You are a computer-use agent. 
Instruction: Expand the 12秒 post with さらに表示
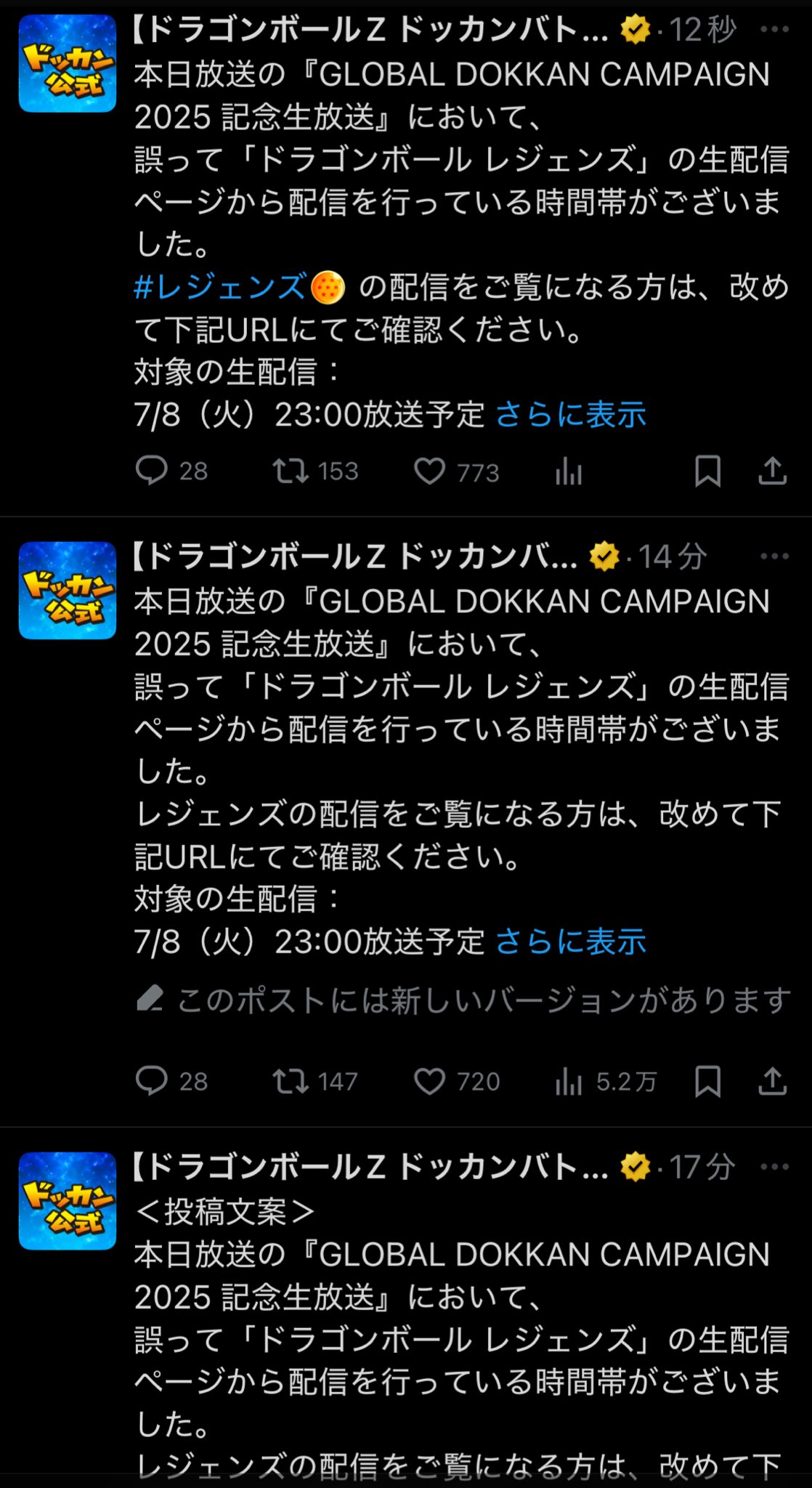(x=570, y=415)
